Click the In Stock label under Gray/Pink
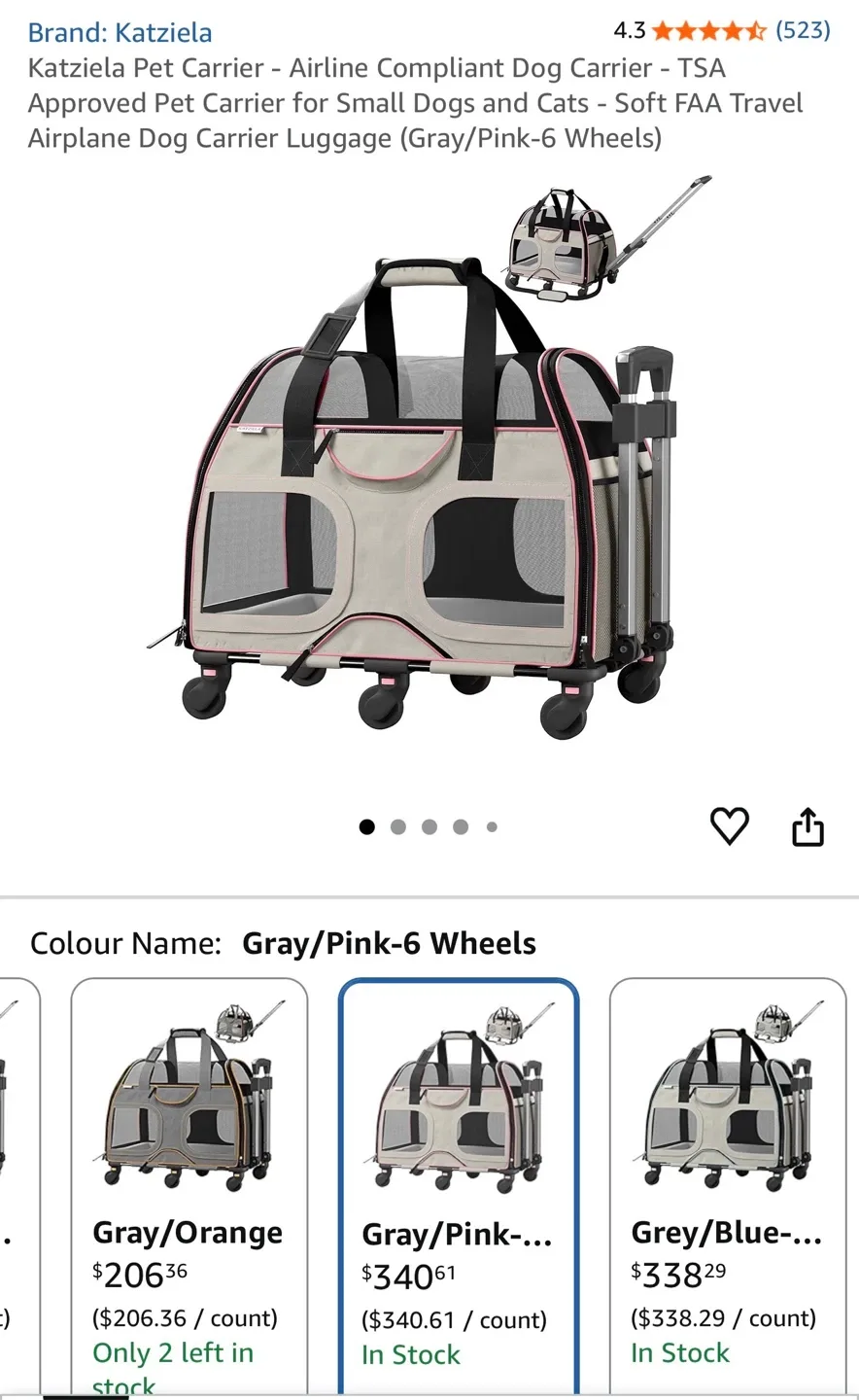 pos(410,1354)
